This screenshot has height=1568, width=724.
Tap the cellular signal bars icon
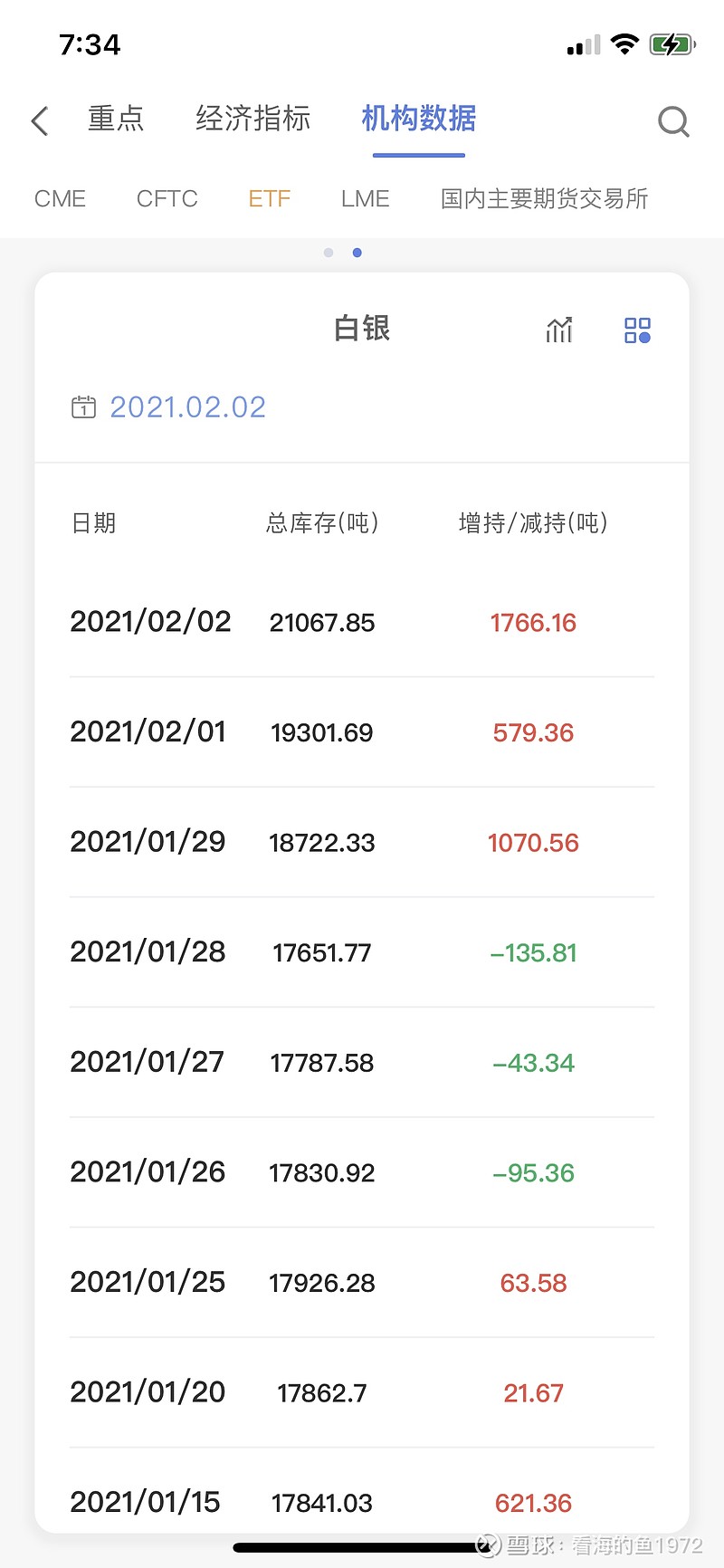(582, 43)
